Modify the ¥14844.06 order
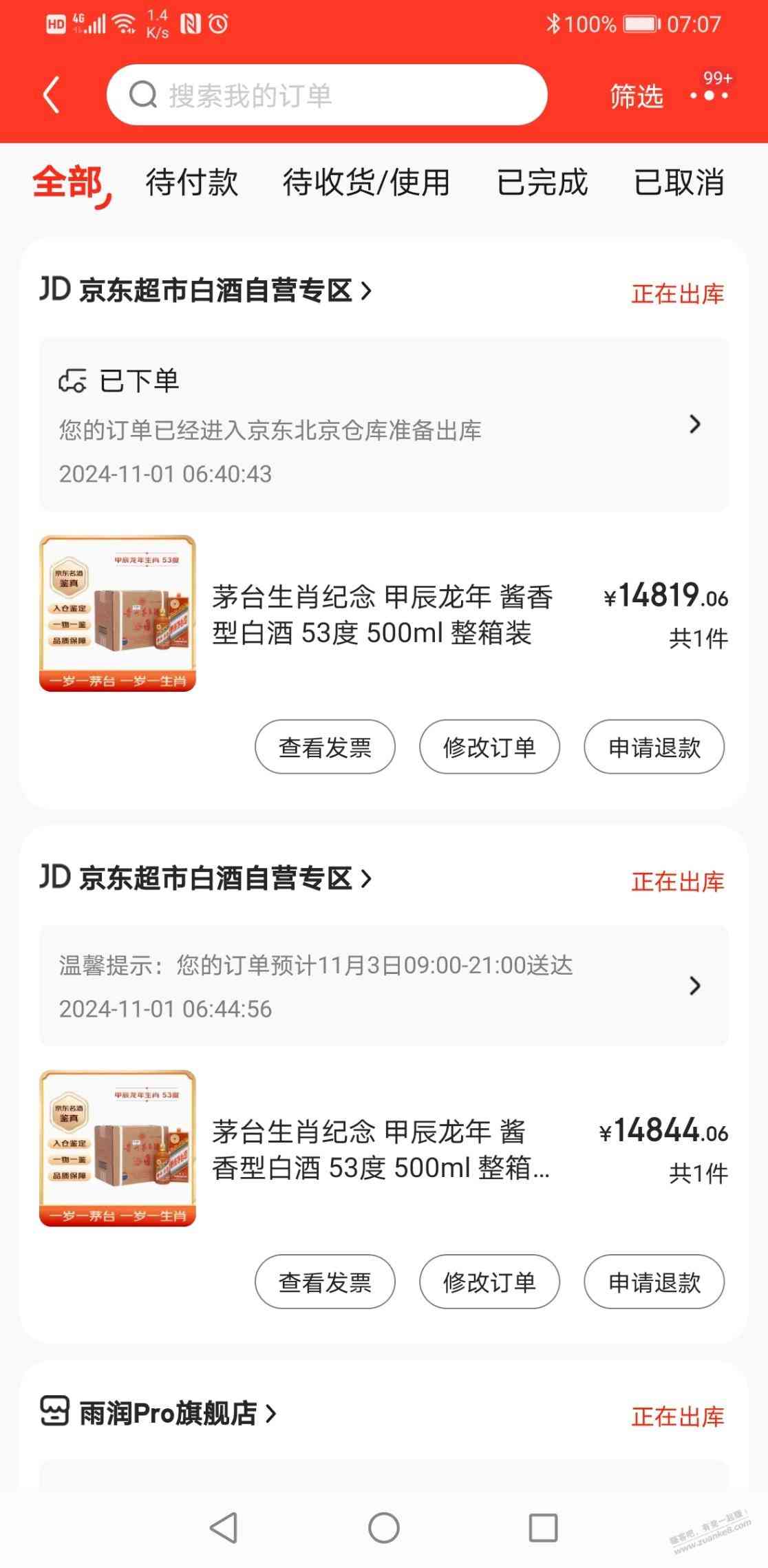 pyautogui.click(x=489, y=1282)
